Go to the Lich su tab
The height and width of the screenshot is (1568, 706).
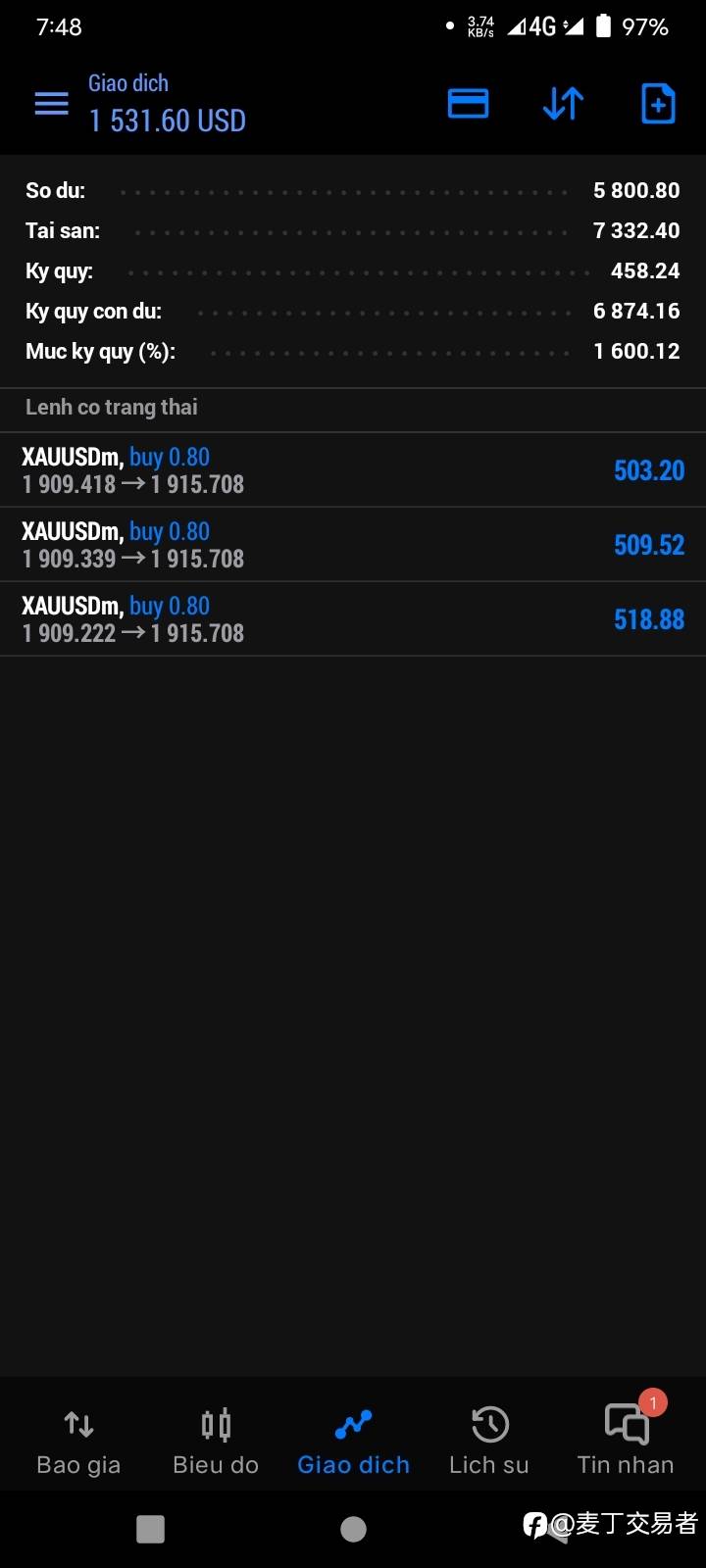[489, 1441]
